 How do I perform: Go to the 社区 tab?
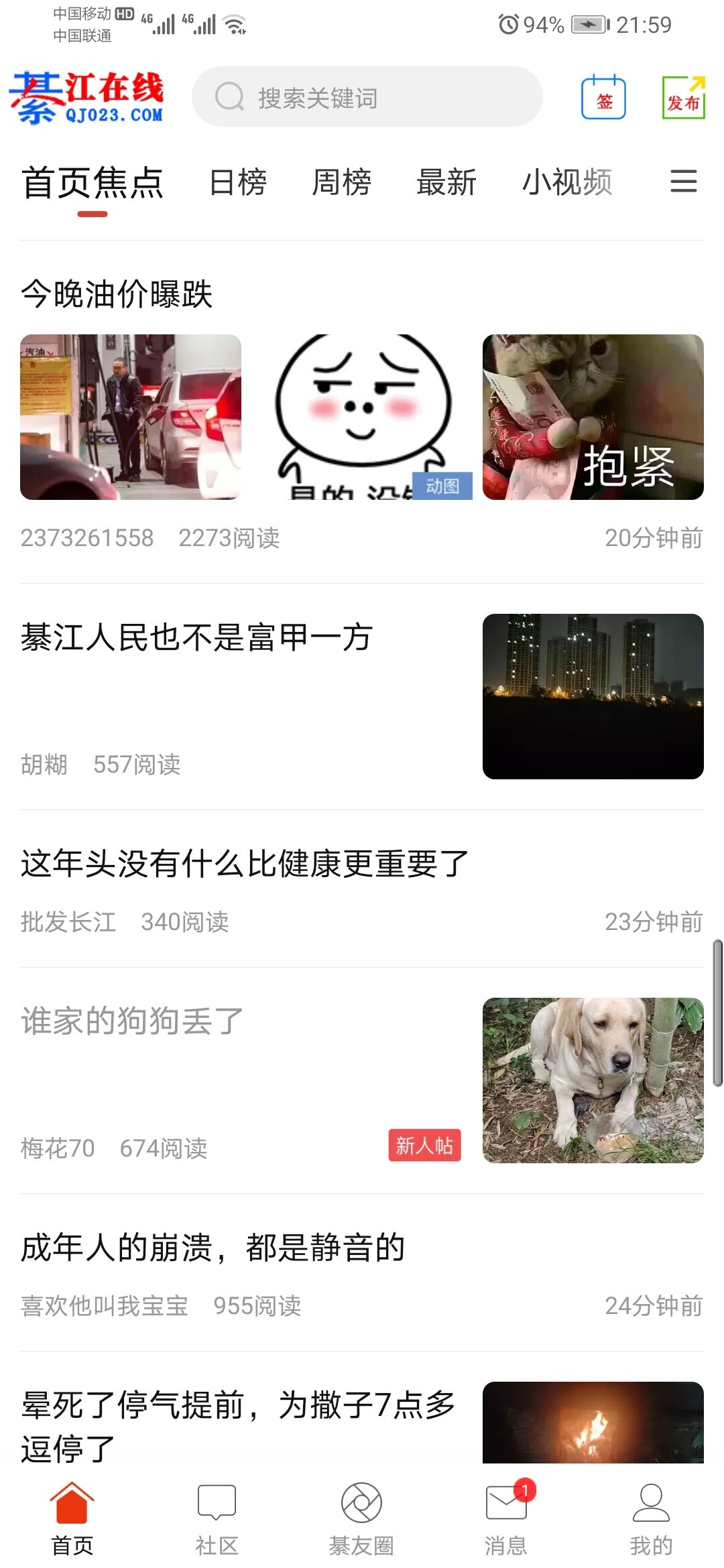coord(217,1519)
